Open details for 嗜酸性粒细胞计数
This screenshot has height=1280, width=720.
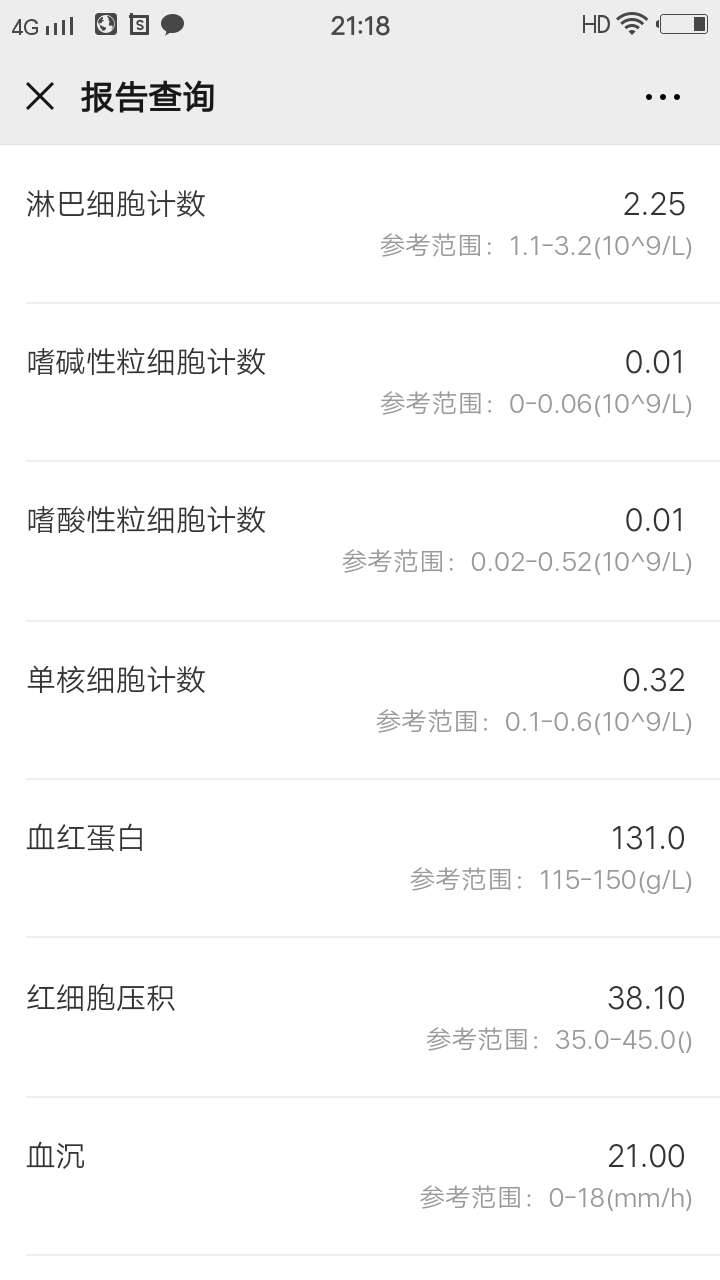click(x=360, y=538)
